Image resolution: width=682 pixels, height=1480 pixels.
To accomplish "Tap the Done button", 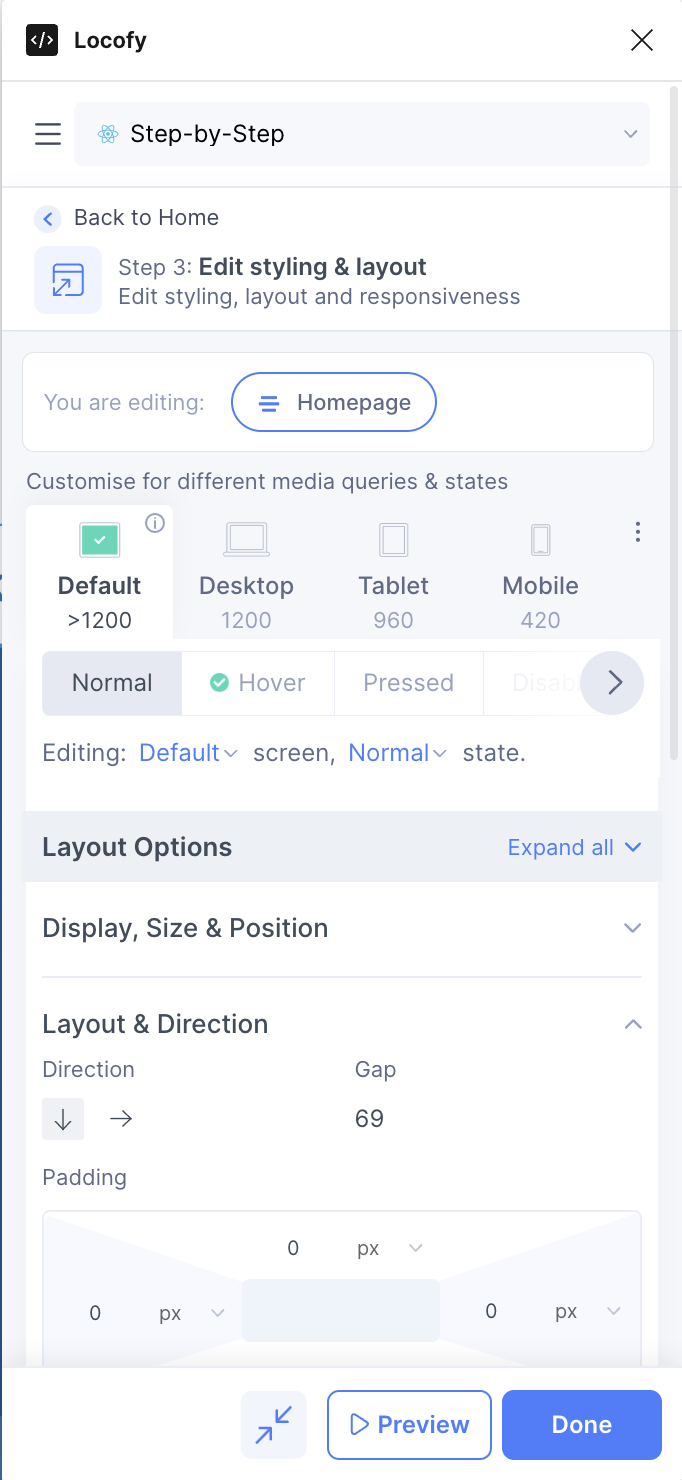I will click(x=582, y=1425).
